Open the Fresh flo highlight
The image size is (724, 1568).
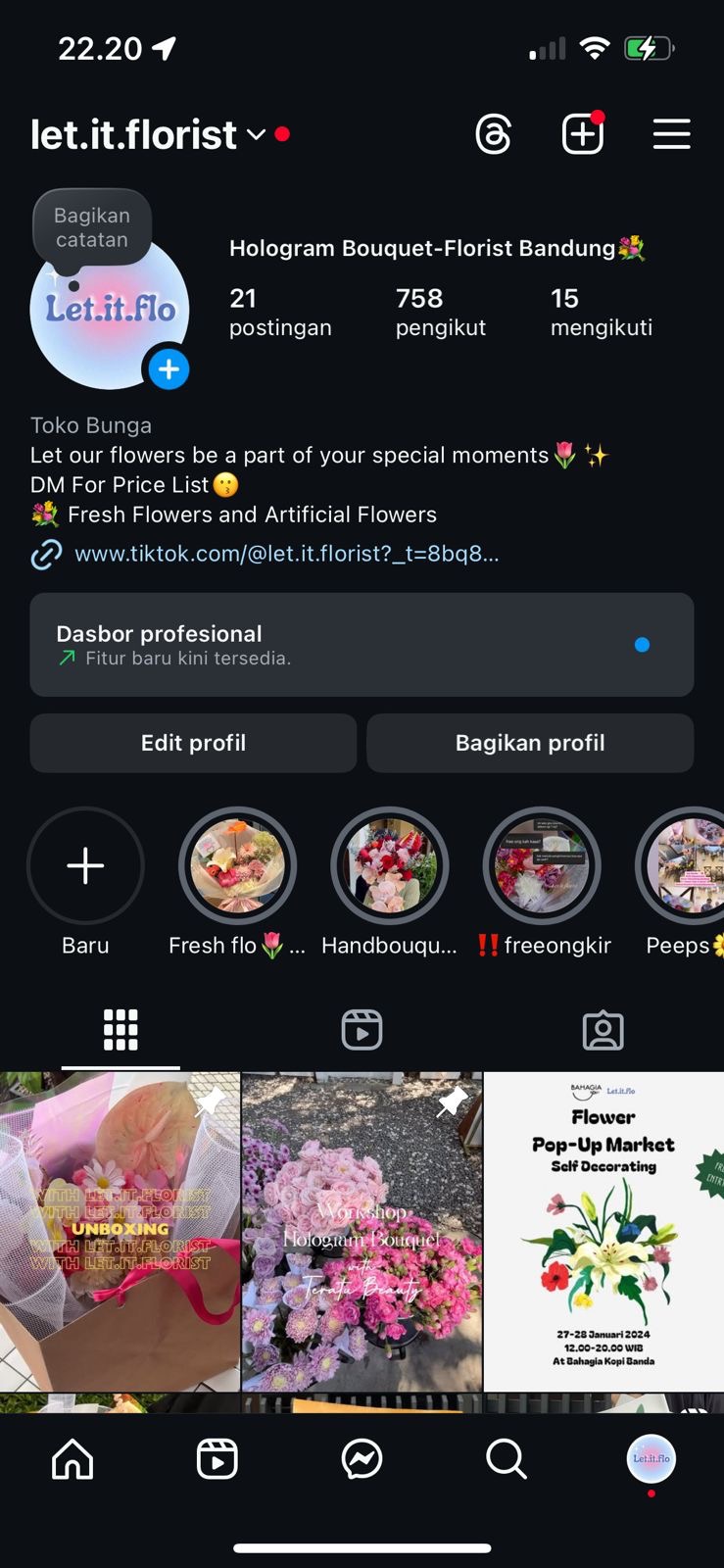[237, 866]
